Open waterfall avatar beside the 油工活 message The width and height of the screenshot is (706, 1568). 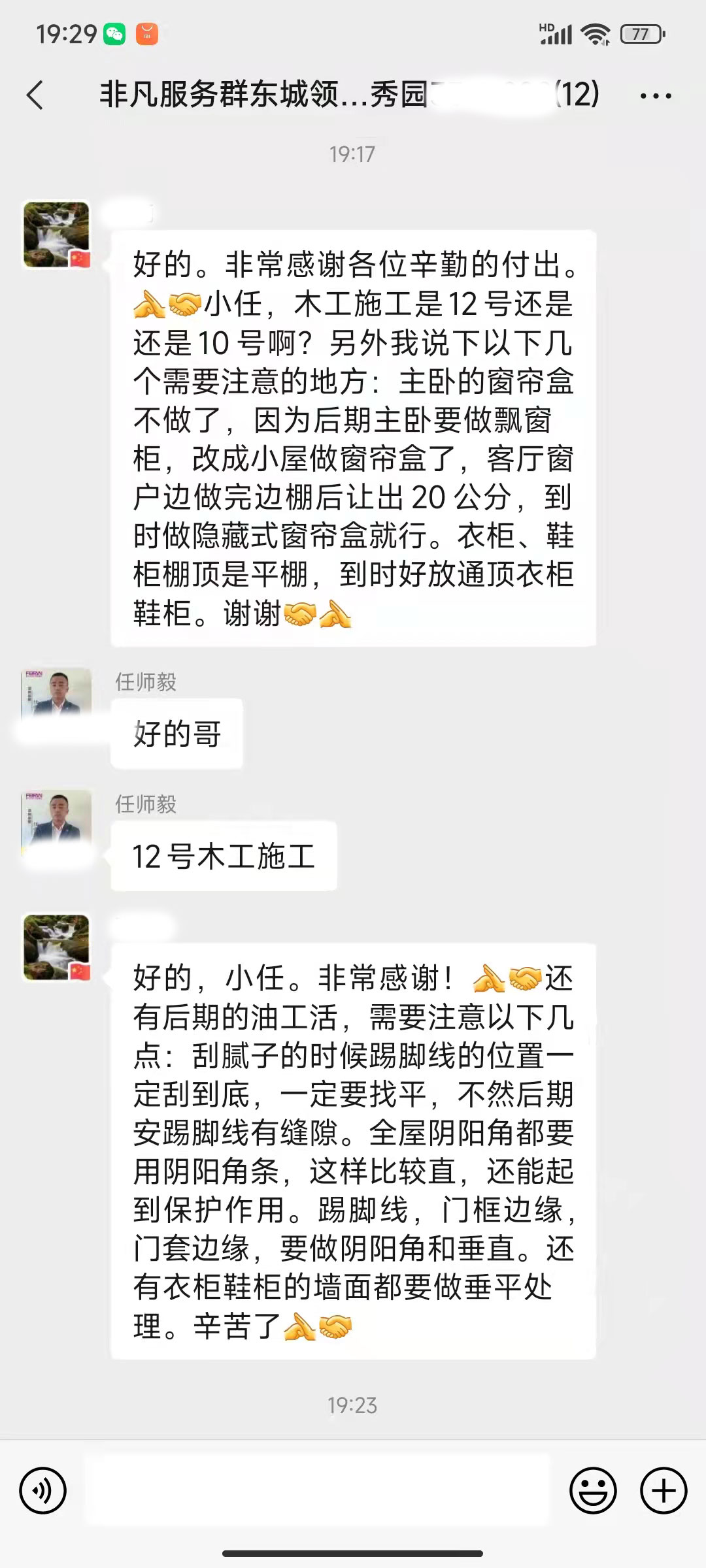57,947
